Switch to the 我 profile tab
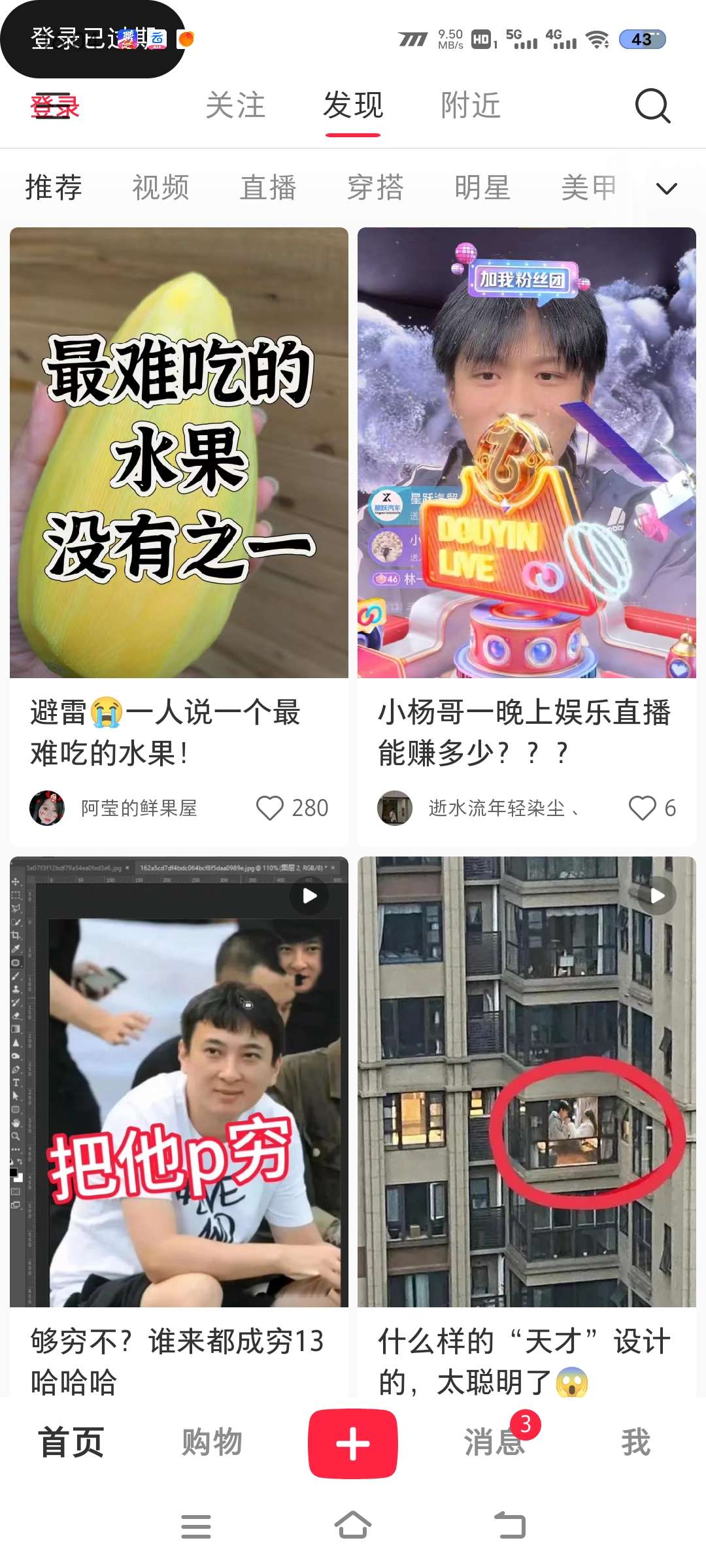Viewport: 706px width, 1568px height. pos(635,1443)
